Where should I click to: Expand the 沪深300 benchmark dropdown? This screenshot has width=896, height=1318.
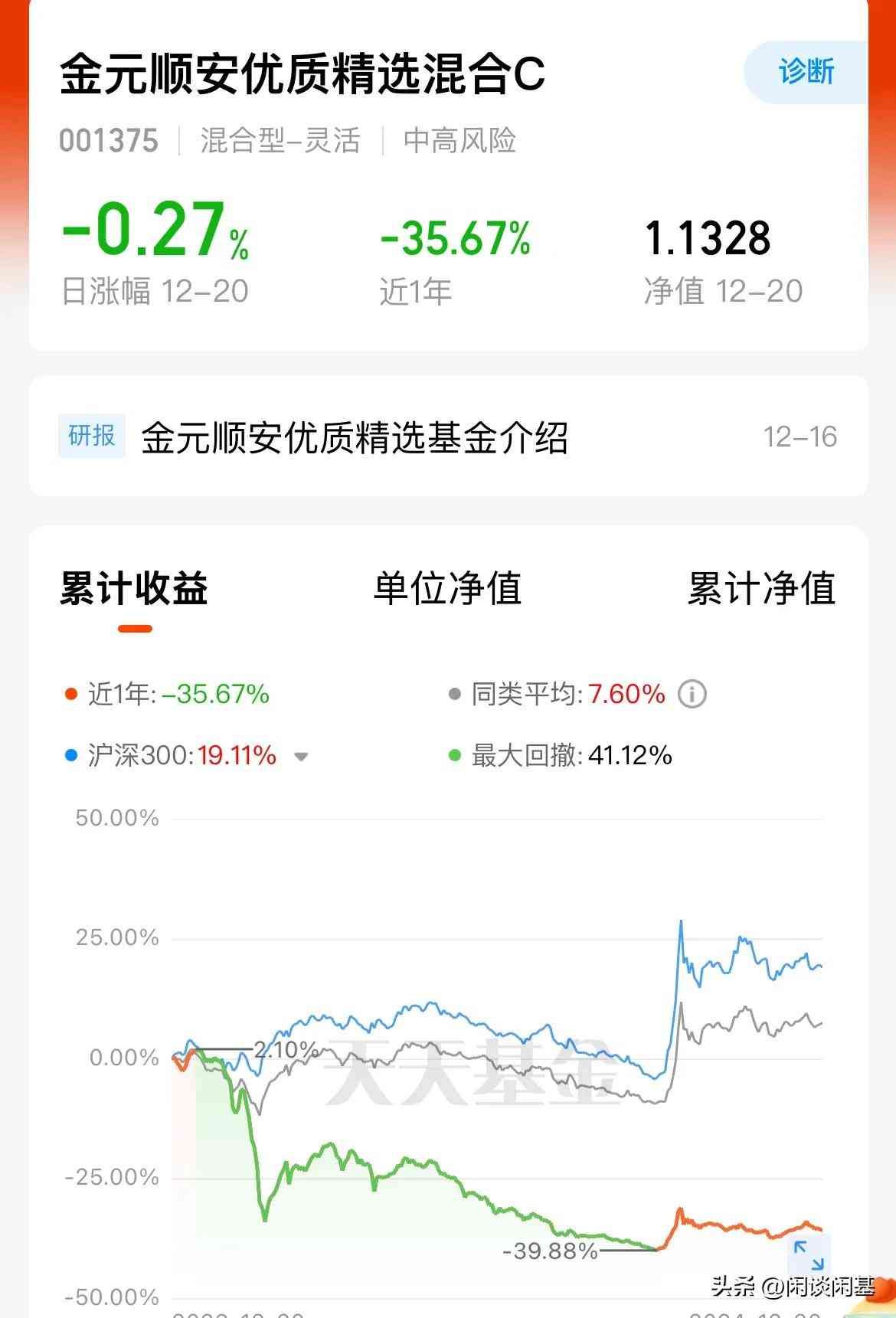[302, 757]
